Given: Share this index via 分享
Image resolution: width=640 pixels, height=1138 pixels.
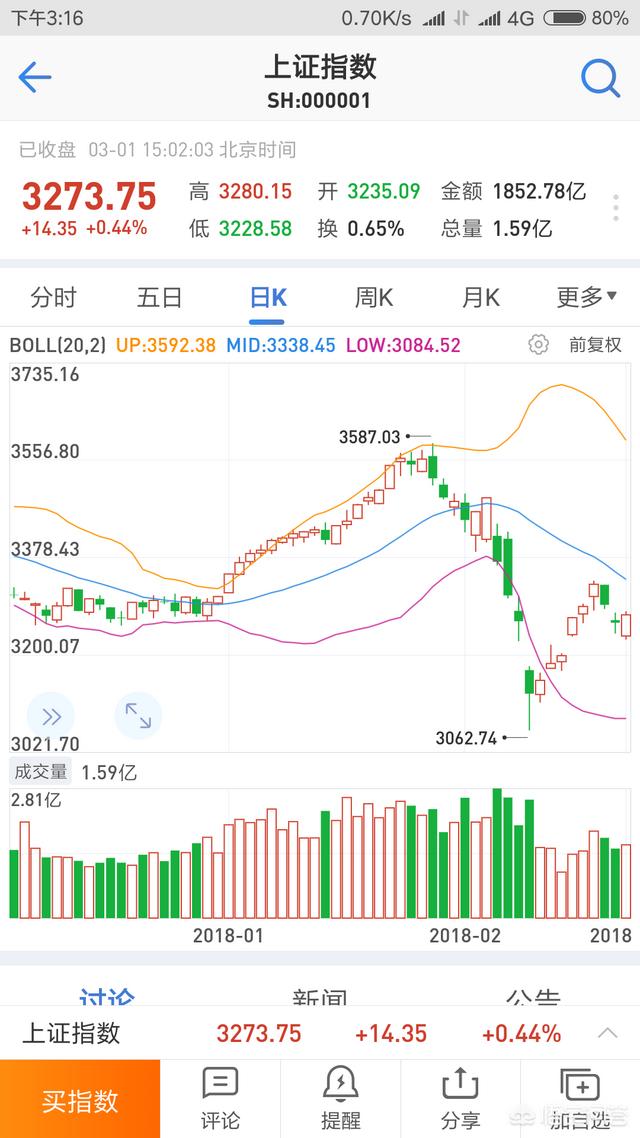Looking at the screenshot, I should coord(460,1099).
